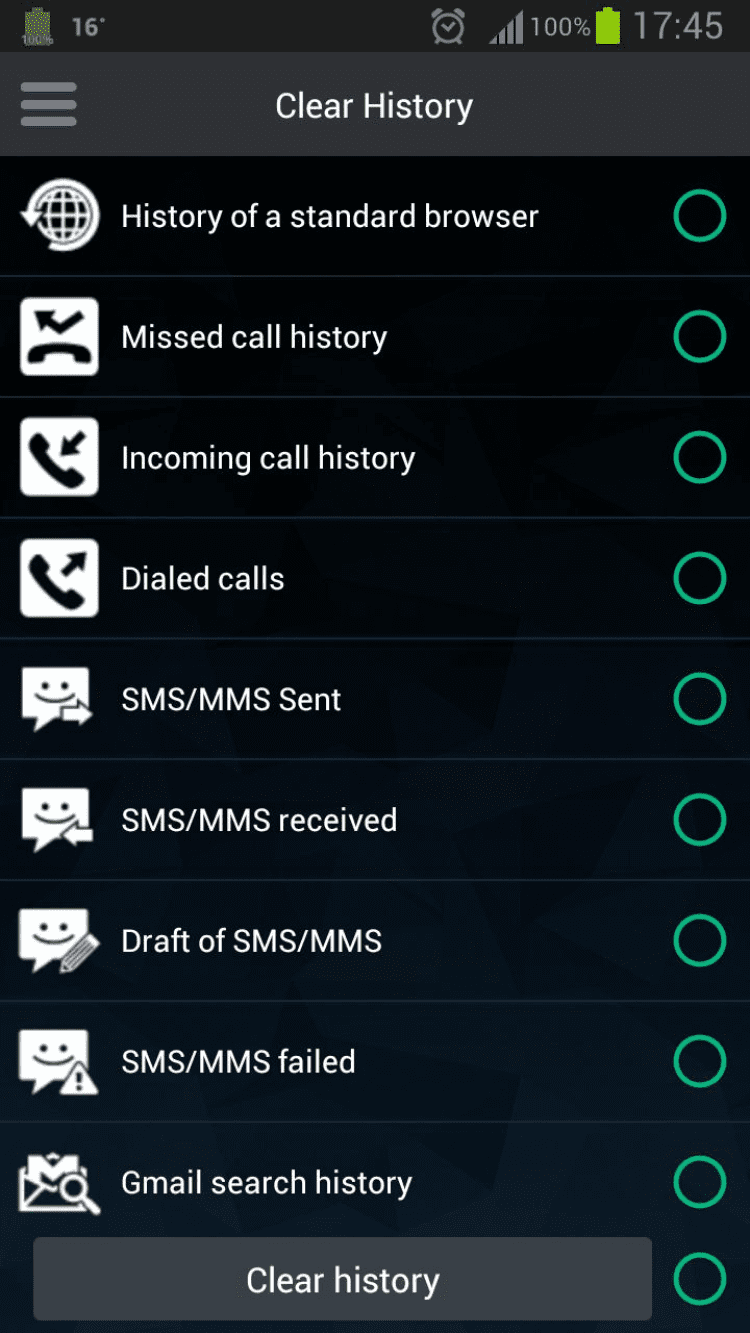Tap the Clear history button
The width and height of the screenshot is (750, 1333).
342,1280
